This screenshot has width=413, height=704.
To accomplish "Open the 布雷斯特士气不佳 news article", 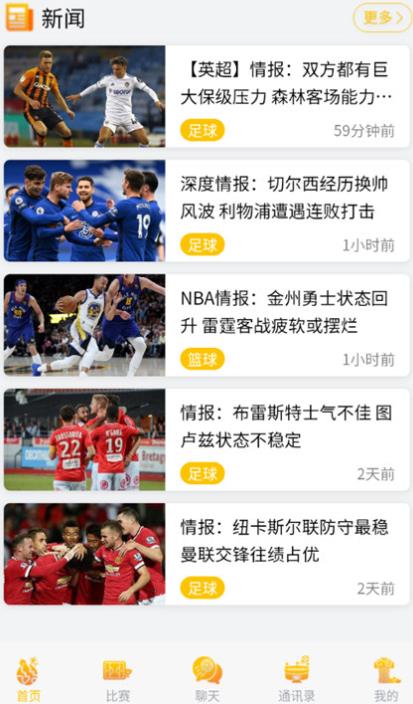I will [x=206, y=440].
